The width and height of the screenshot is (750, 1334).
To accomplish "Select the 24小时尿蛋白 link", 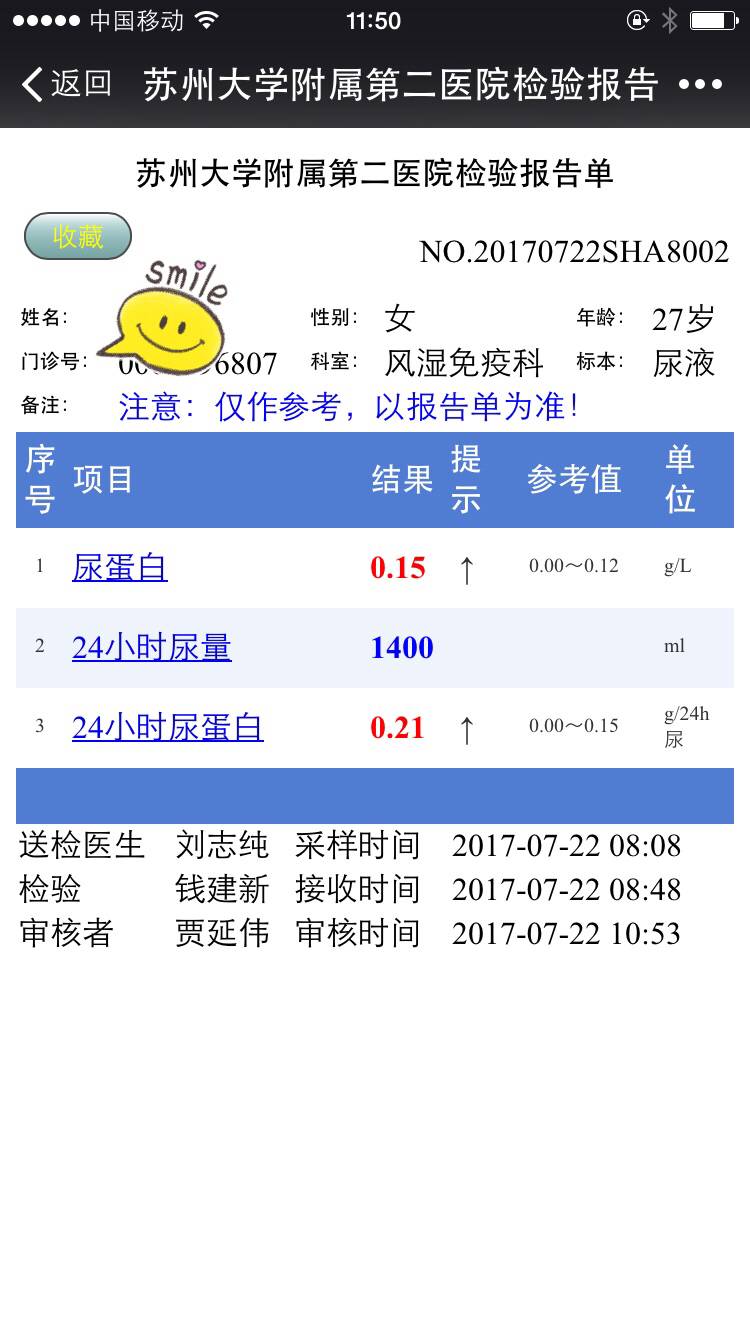I will point(168,727).
